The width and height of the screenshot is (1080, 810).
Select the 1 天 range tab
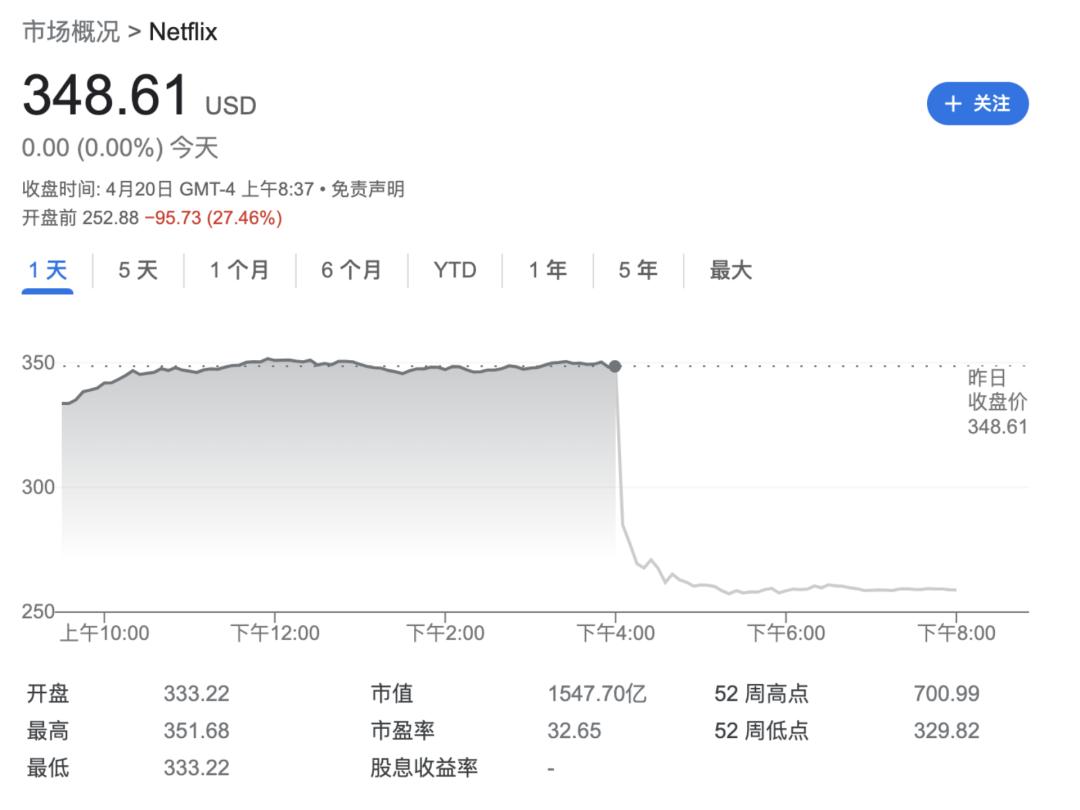point(48,270)
